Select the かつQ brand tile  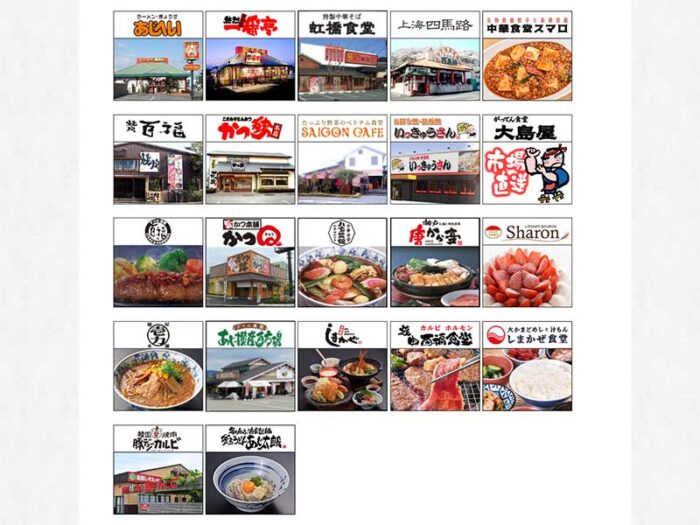(x=250, y=262)
